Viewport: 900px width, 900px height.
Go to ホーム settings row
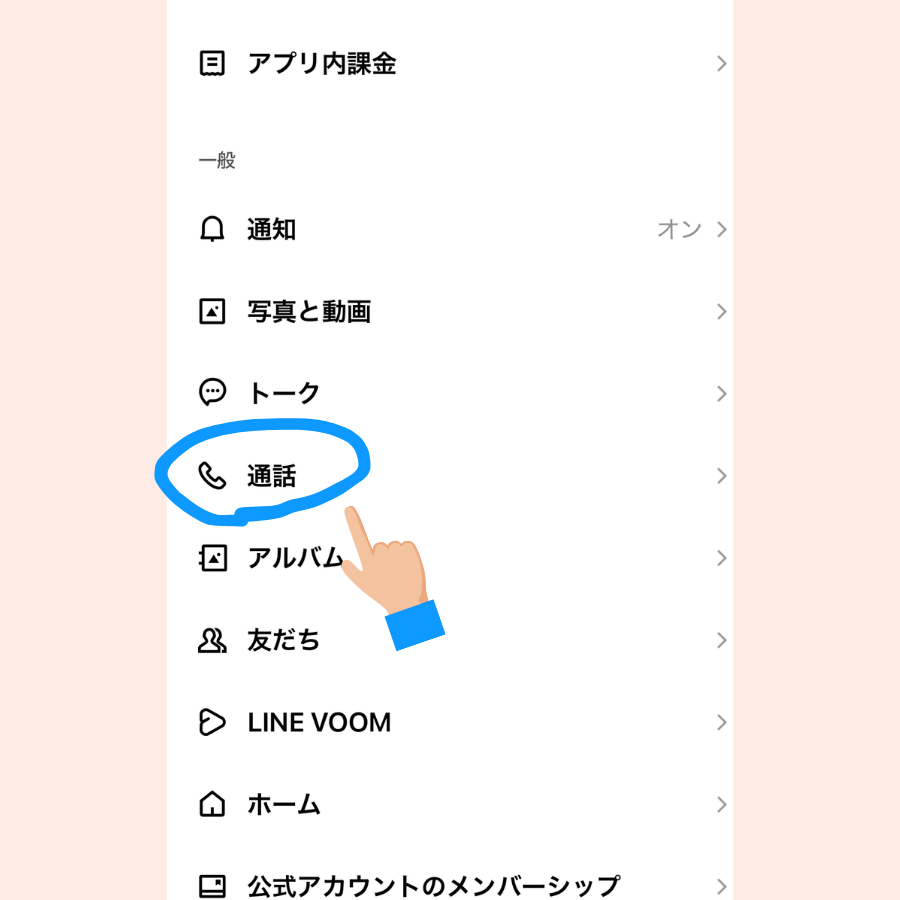pos(284,804)
